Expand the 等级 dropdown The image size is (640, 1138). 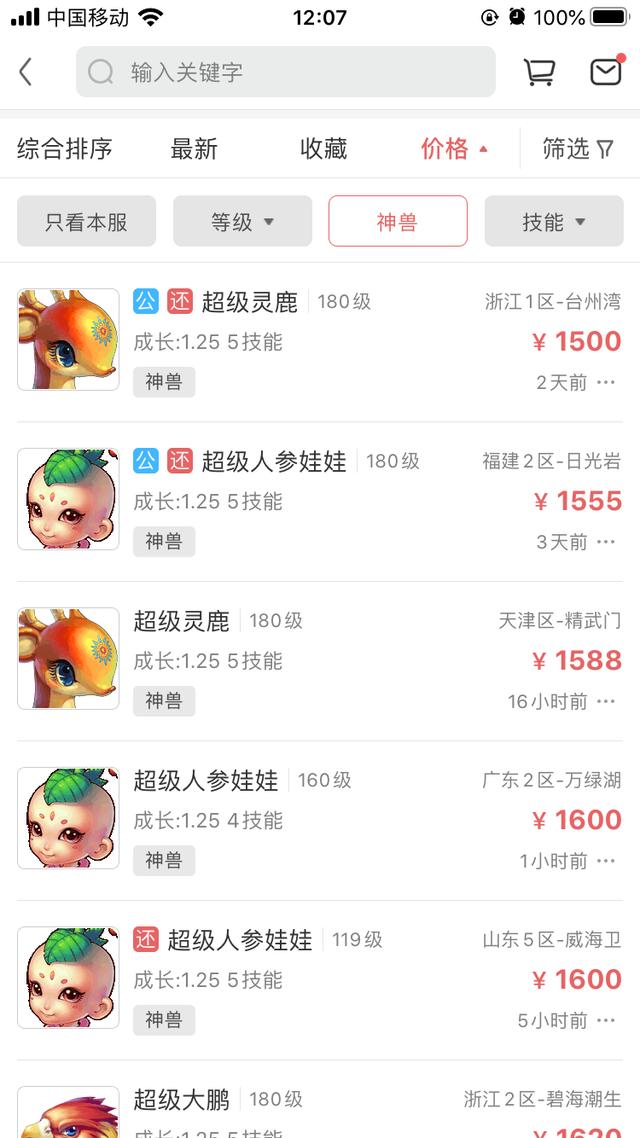click(x=242, y=221)
